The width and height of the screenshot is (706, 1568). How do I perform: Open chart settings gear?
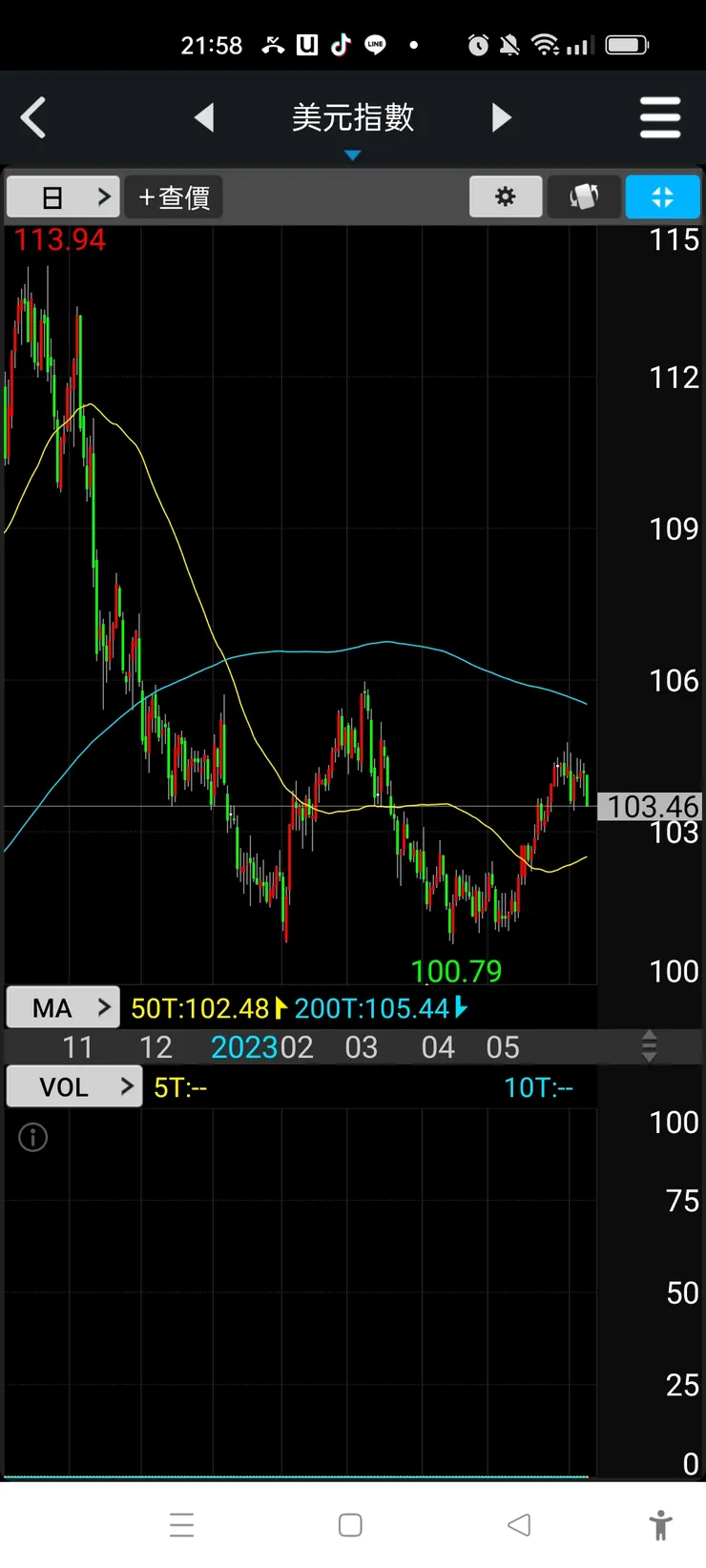click(506, 197)
